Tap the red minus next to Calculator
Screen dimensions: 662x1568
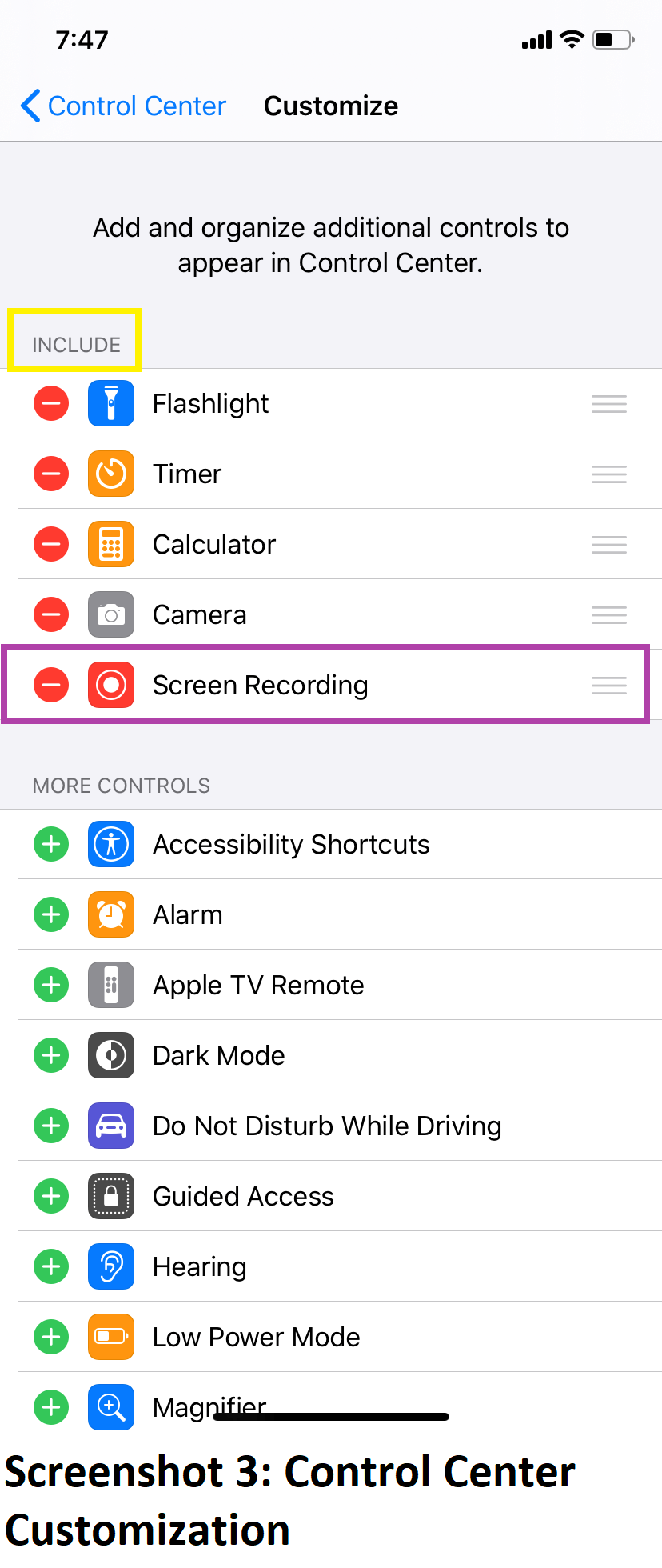(51, 544)
